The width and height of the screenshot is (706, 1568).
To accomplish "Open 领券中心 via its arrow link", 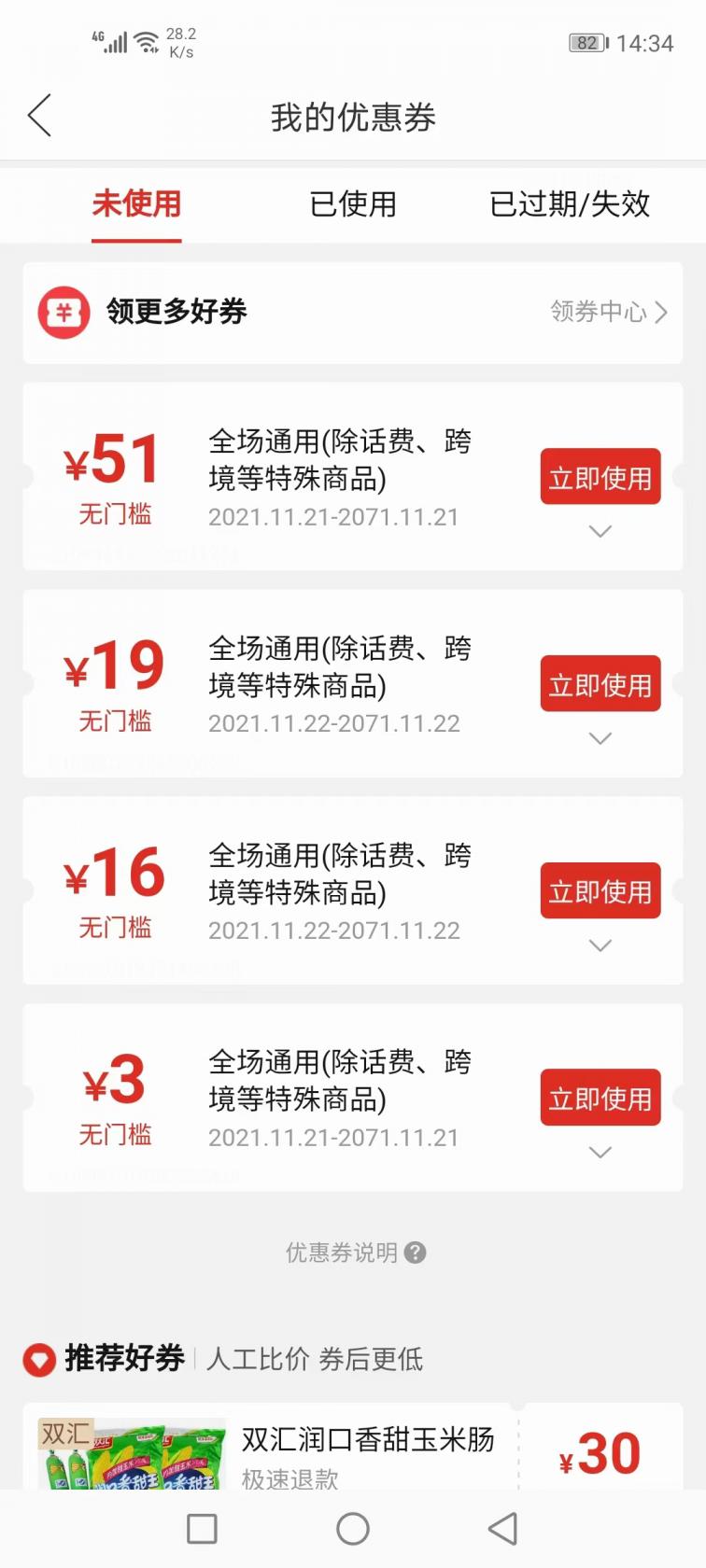I will point(607,313).
